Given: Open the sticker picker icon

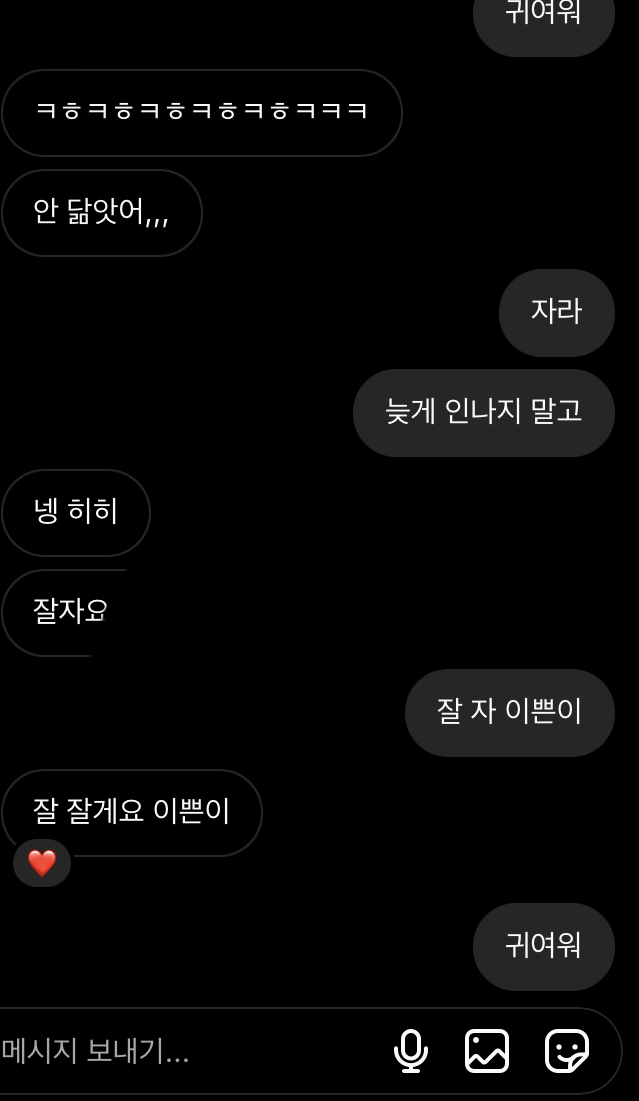Looking at the screenshot, I should 566,1051.
